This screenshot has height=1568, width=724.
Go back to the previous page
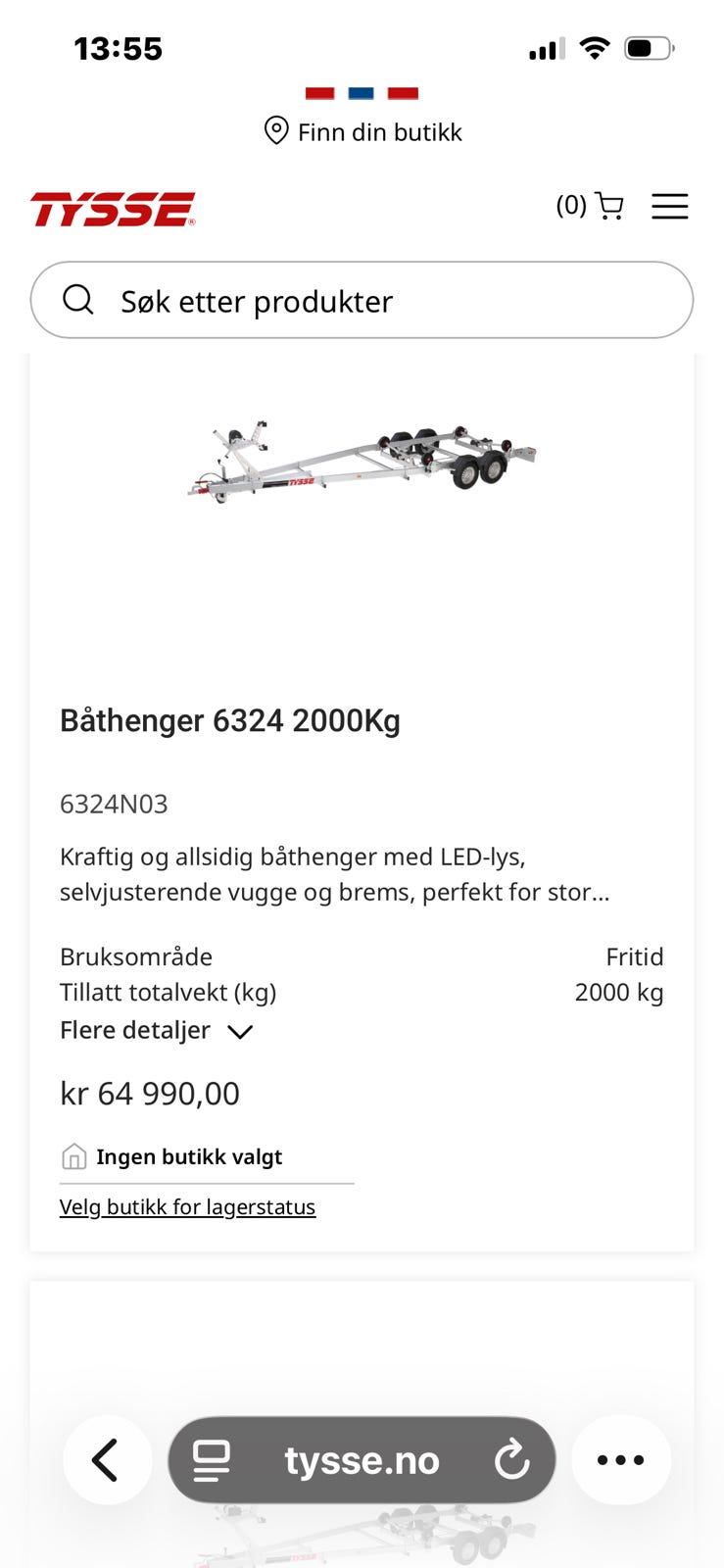coord(108,1460)
